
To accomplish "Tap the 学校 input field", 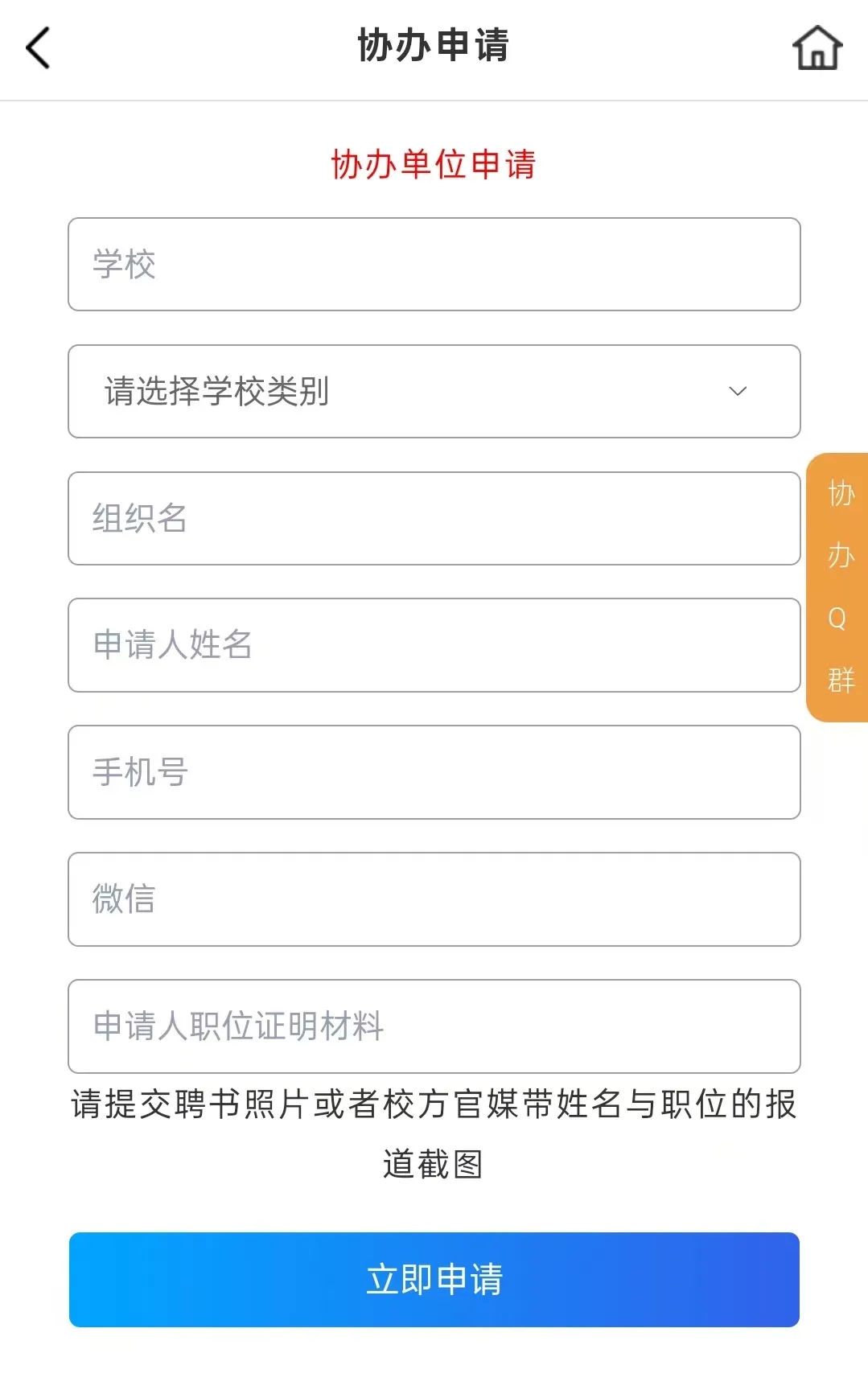I will coord(434,265).
